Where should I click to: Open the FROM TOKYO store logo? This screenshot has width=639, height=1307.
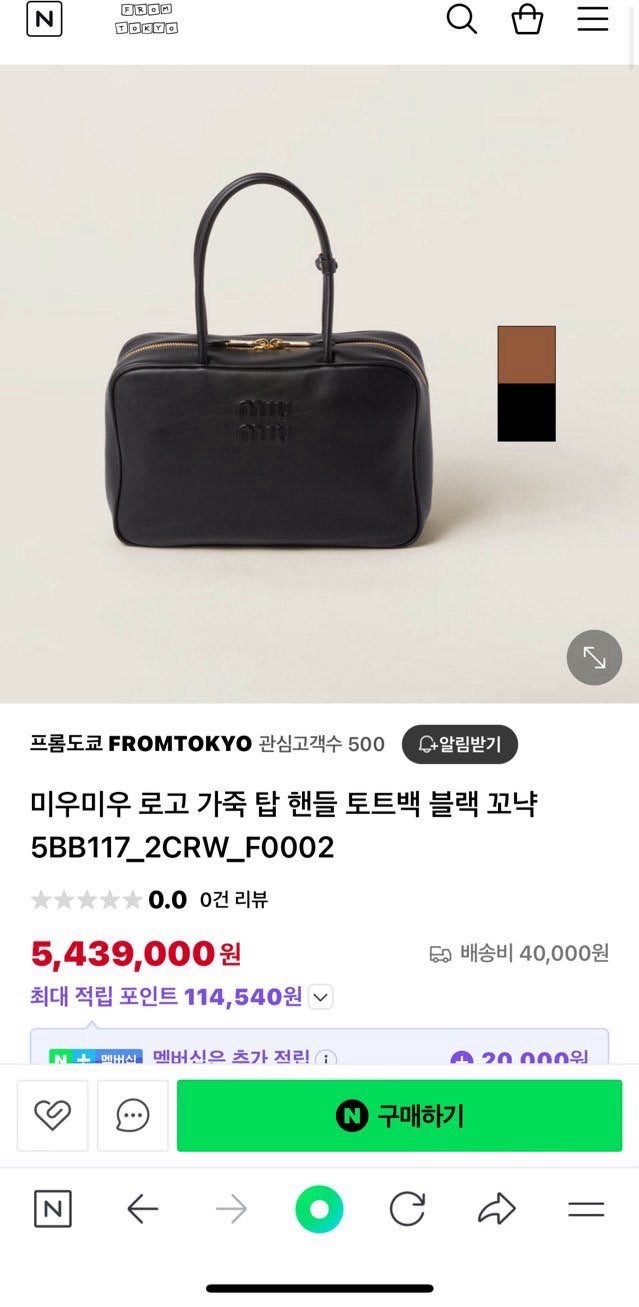click(146, 20)
